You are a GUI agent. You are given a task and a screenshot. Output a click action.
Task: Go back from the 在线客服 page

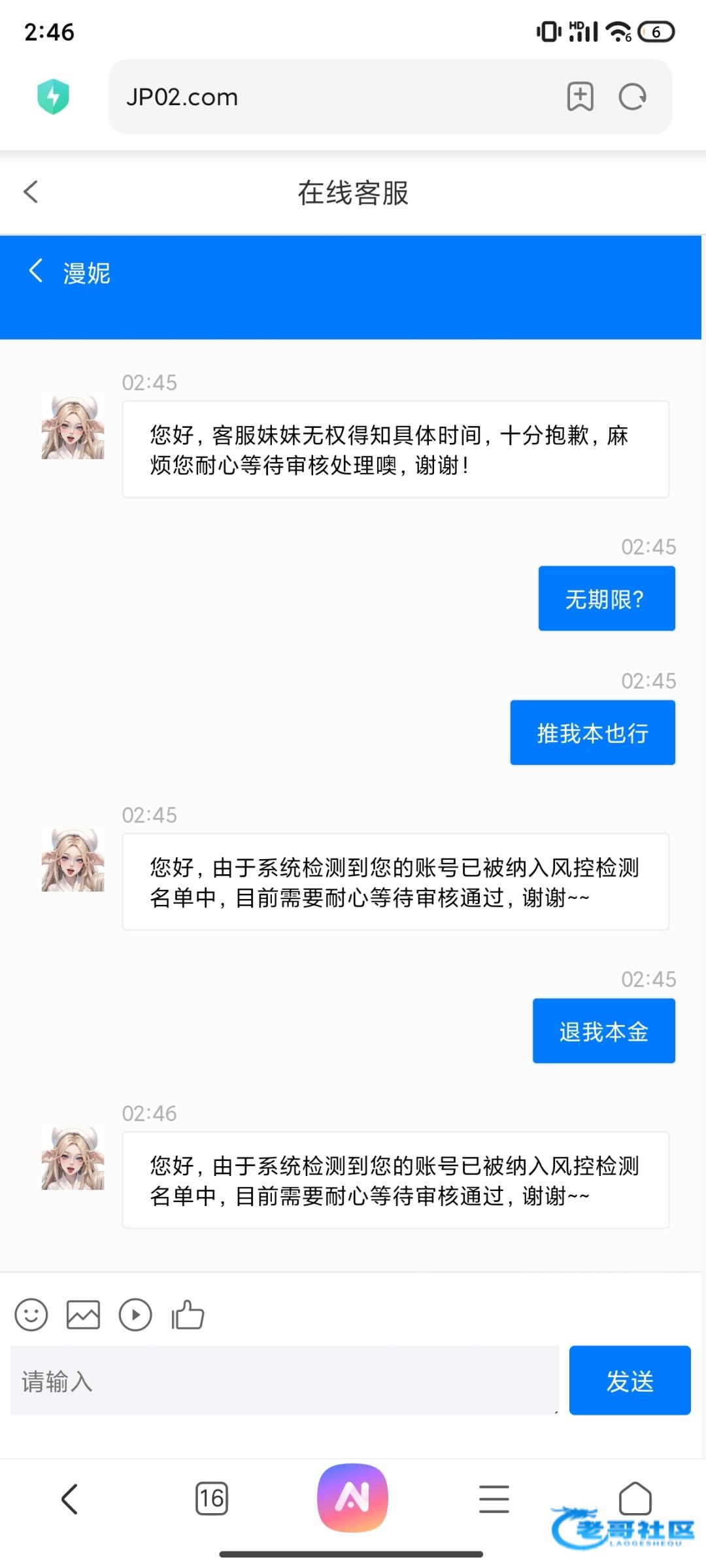(x=31, y=192)
